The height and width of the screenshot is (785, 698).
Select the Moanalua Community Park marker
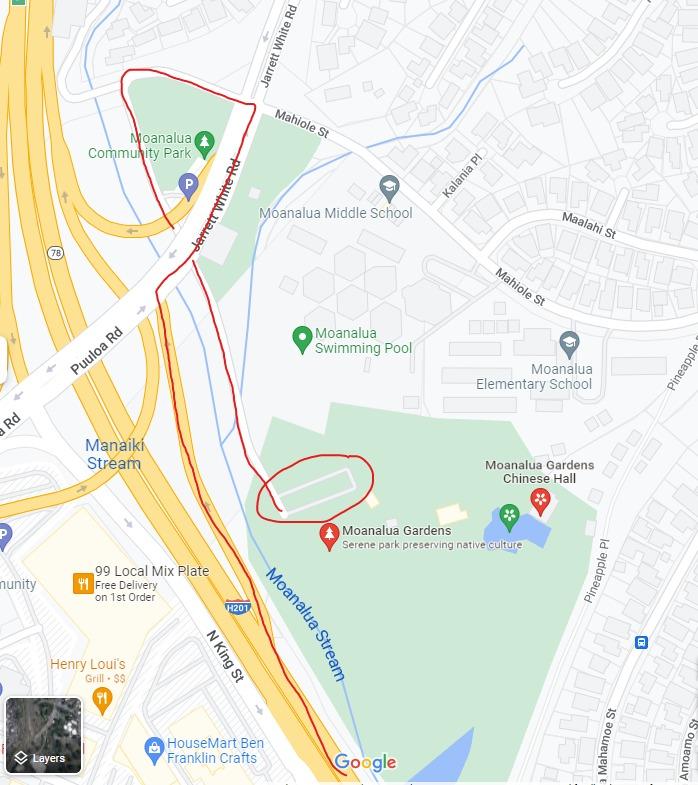204,142
